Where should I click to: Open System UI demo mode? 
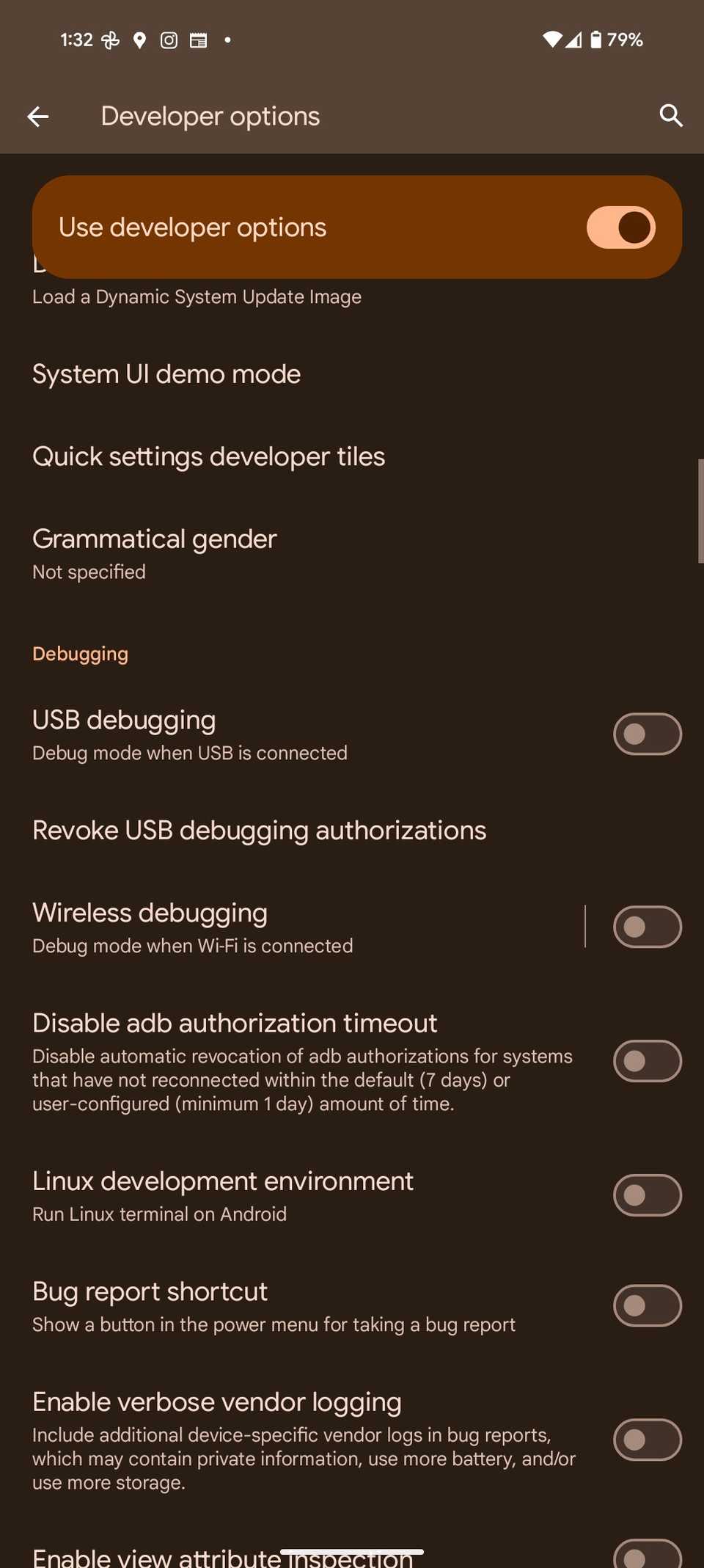pyautogui.click(x=166, y=374)
